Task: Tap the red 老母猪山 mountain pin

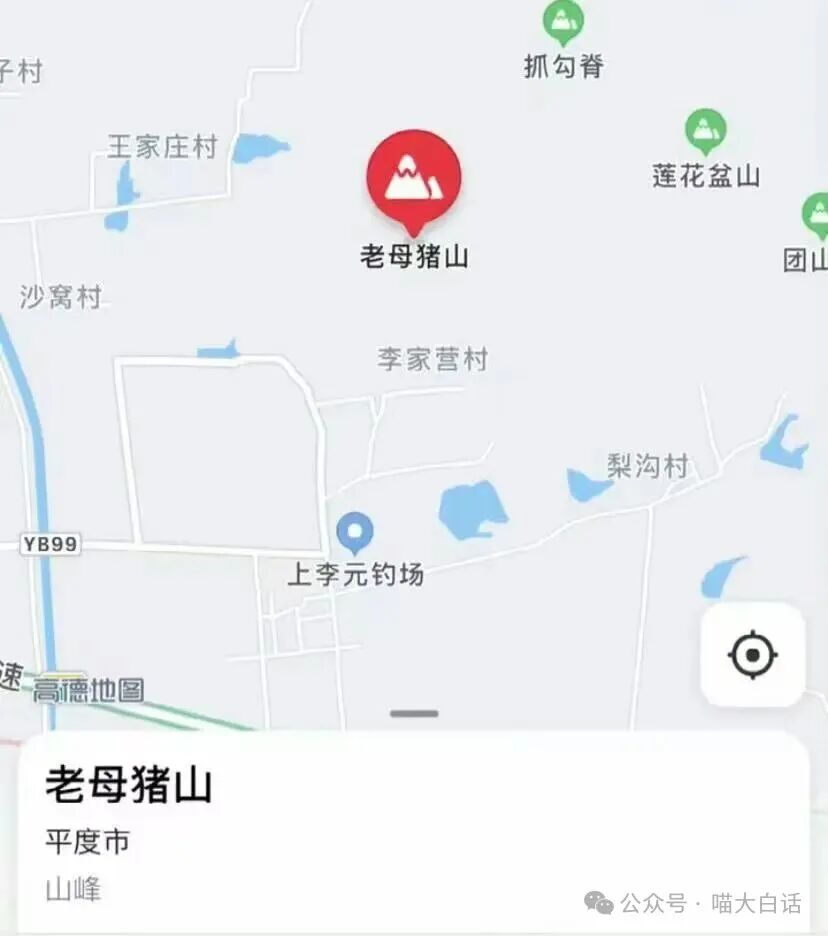Action: pos(414,178)
